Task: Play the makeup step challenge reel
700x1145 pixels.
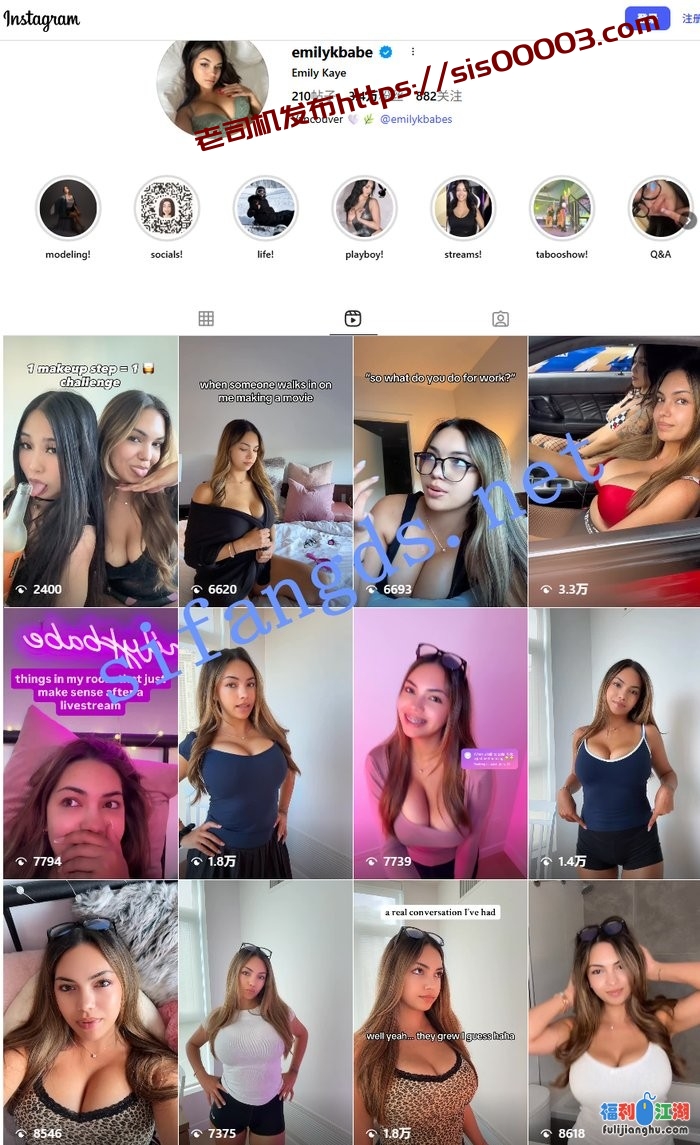Action: [90, 470]
